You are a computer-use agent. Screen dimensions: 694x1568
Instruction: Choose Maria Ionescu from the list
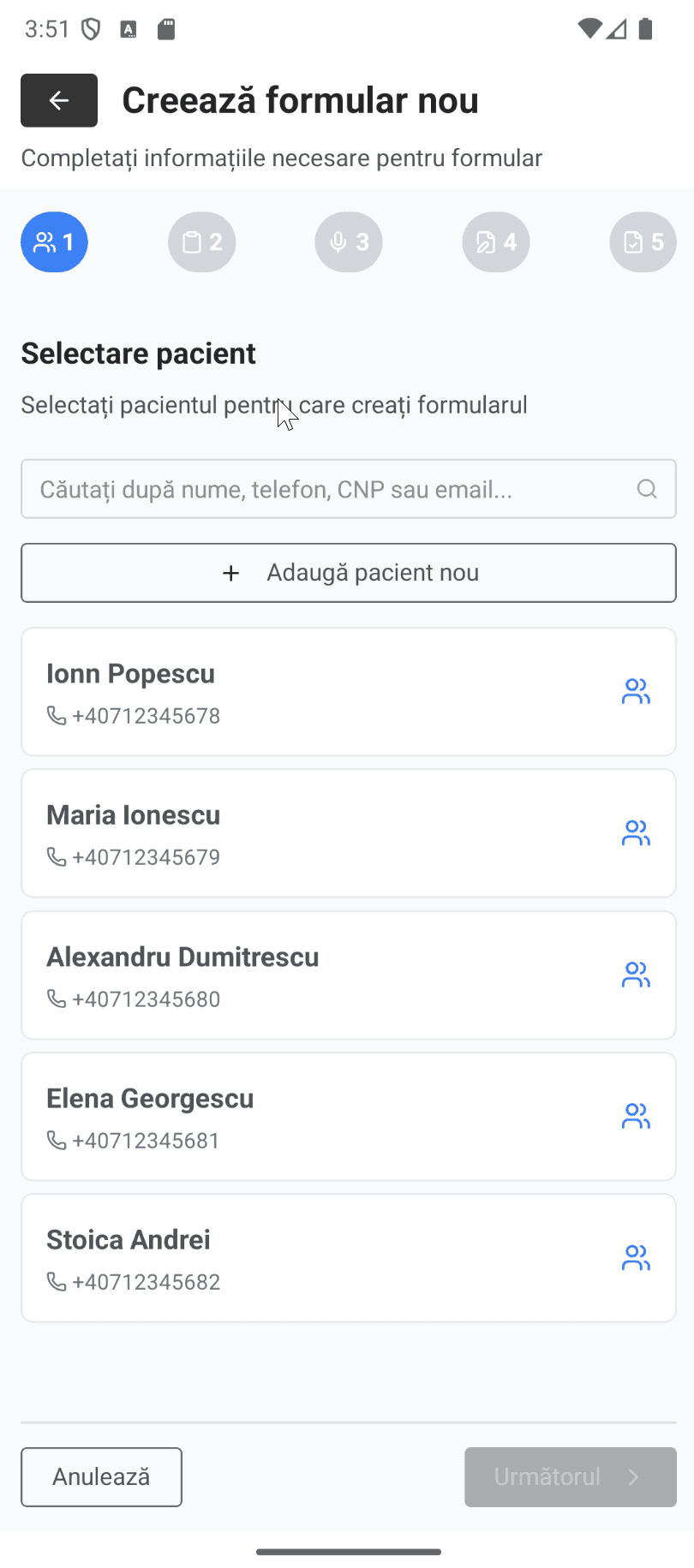pos(349,833)
